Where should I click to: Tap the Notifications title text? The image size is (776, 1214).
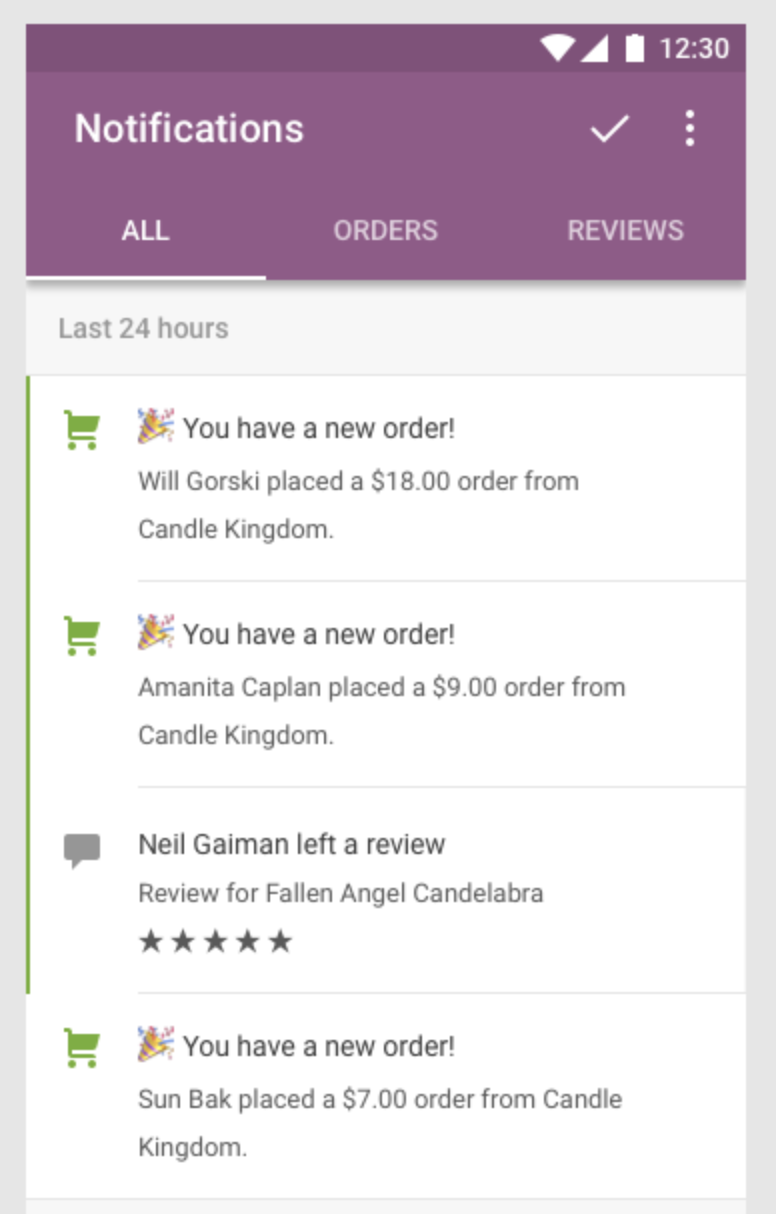click(188, 128)
